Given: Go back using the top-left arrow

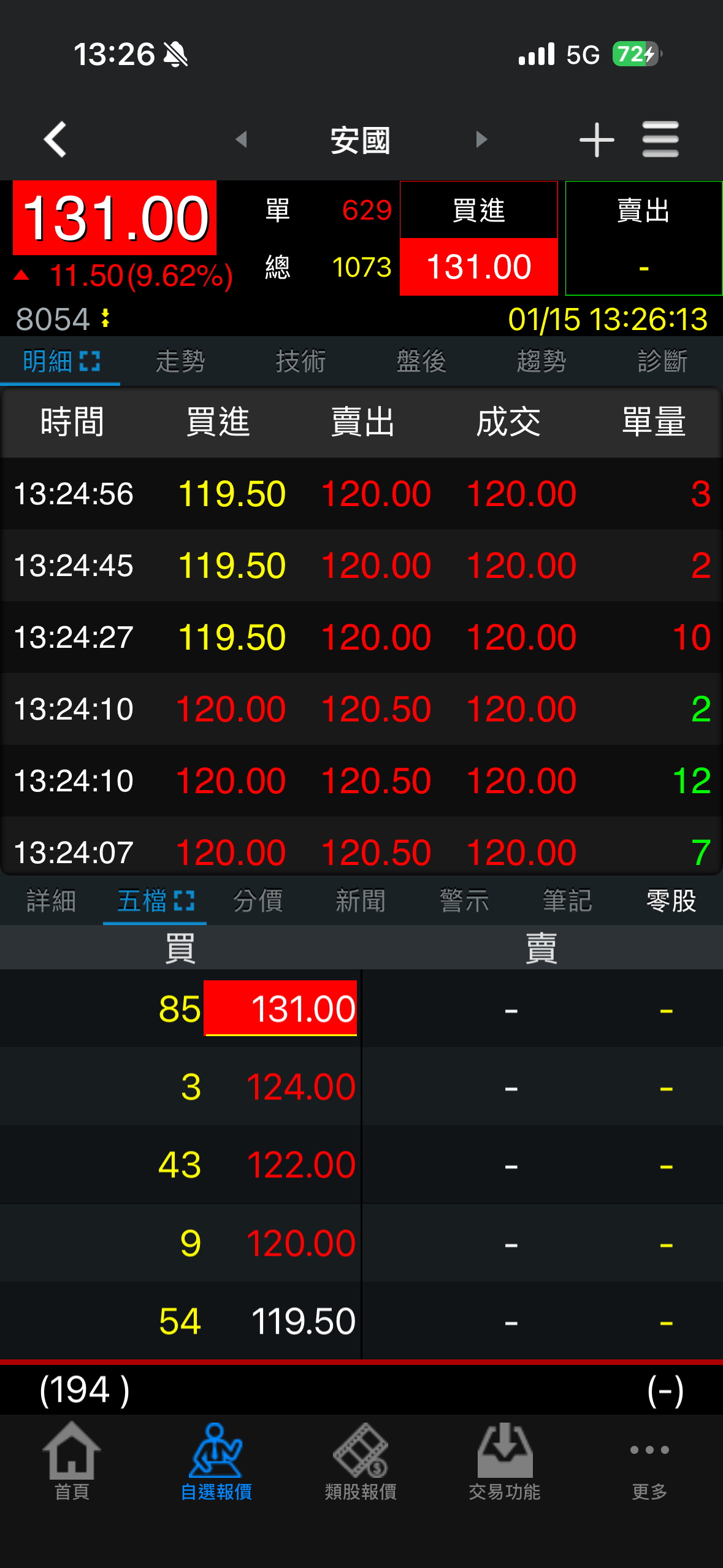Looking at the screenshot, I should [55, 140].
